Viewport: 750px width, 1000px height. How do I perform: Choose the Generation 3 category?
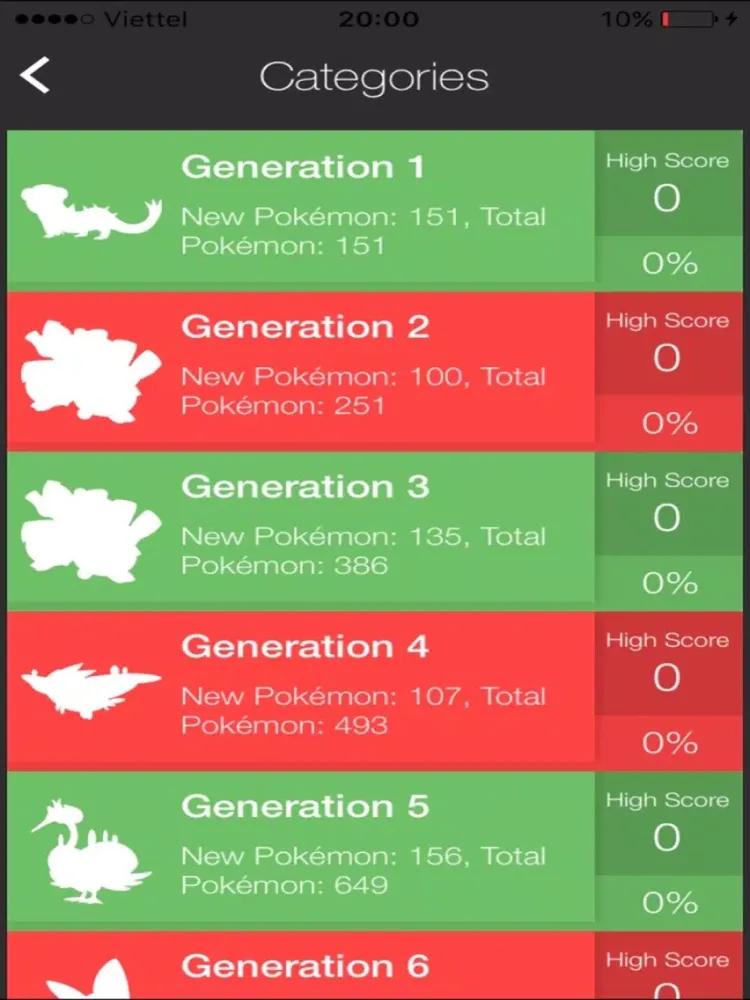[x=300, y=530]
